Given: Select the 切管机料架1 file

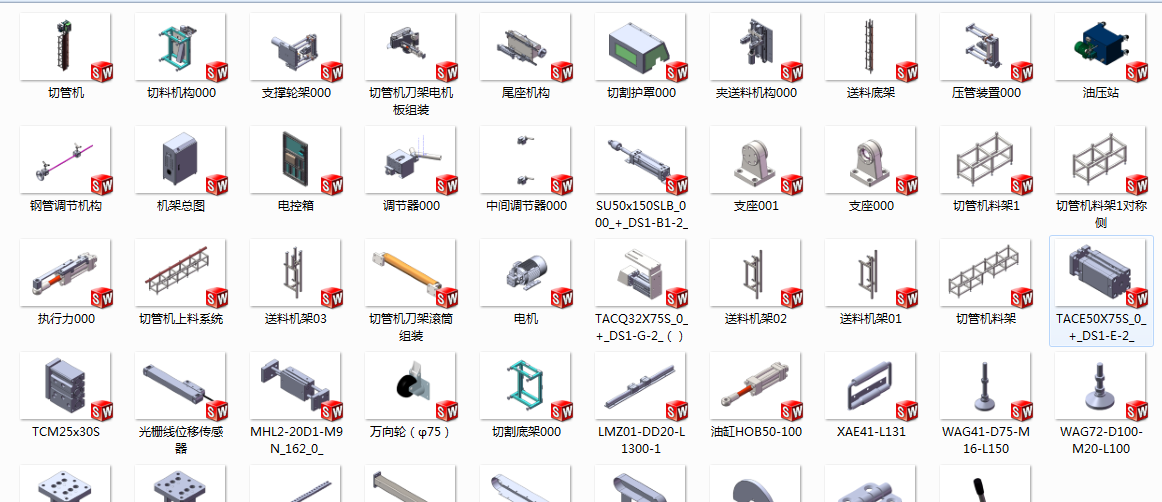Looking at the screenshot, I should click(x=986, y=161).
